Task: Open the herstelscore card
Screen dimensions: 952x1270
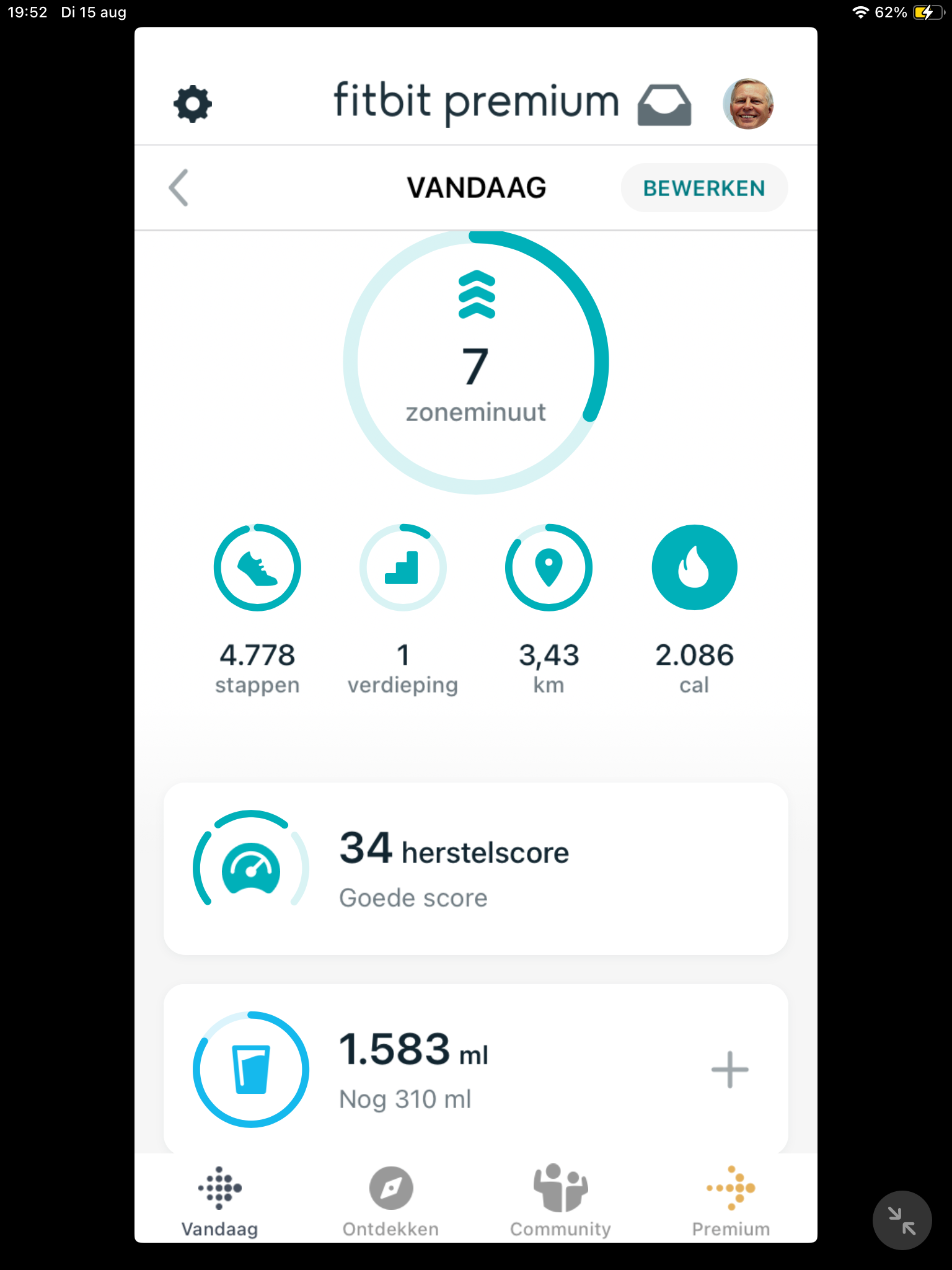Action: coord(476,868)
